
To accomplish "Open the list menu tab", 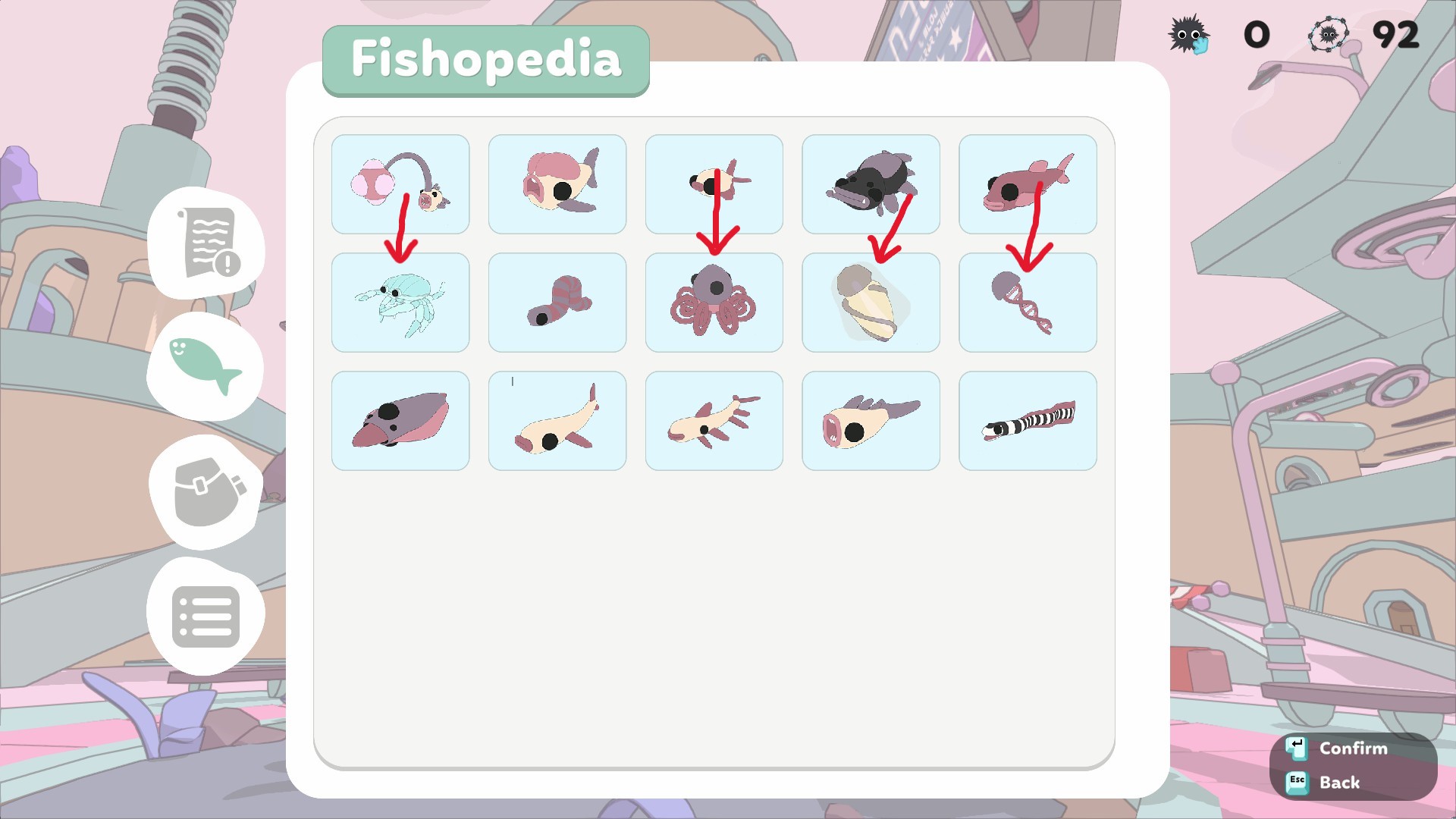I will [206, 617].
